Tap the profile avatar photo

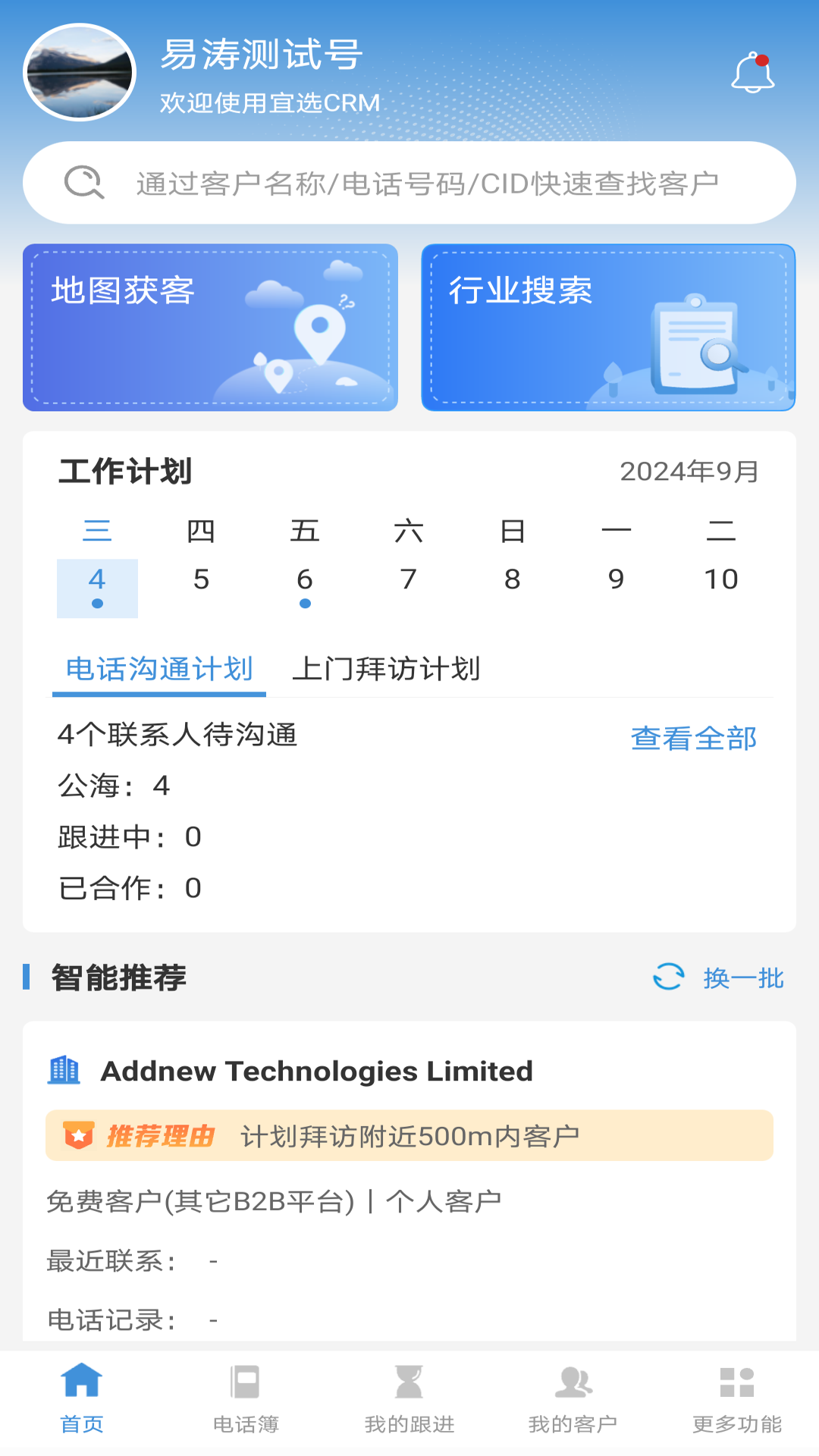(x=80, y=73)
